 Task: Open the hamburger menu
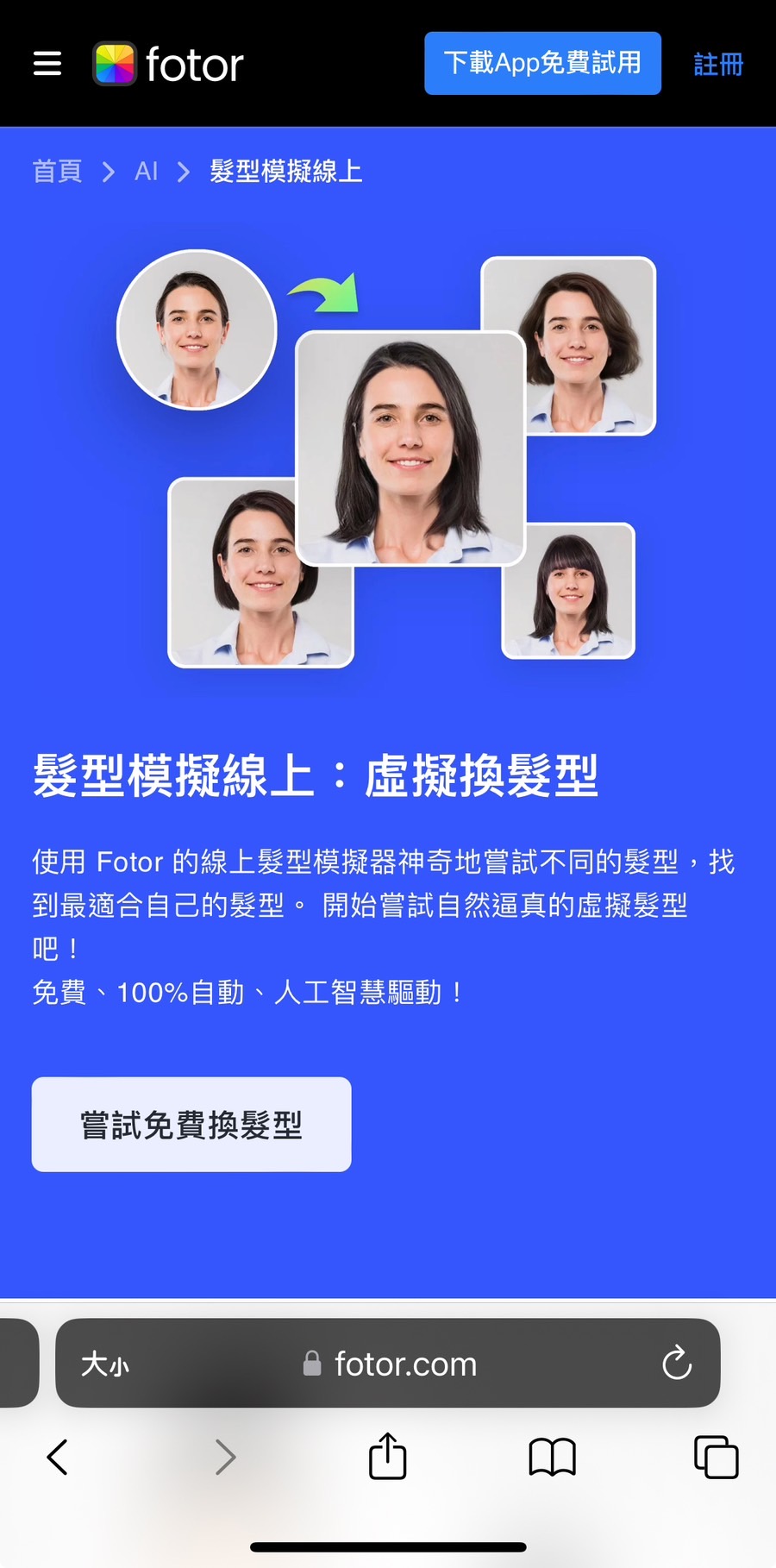tap(47, 64)
